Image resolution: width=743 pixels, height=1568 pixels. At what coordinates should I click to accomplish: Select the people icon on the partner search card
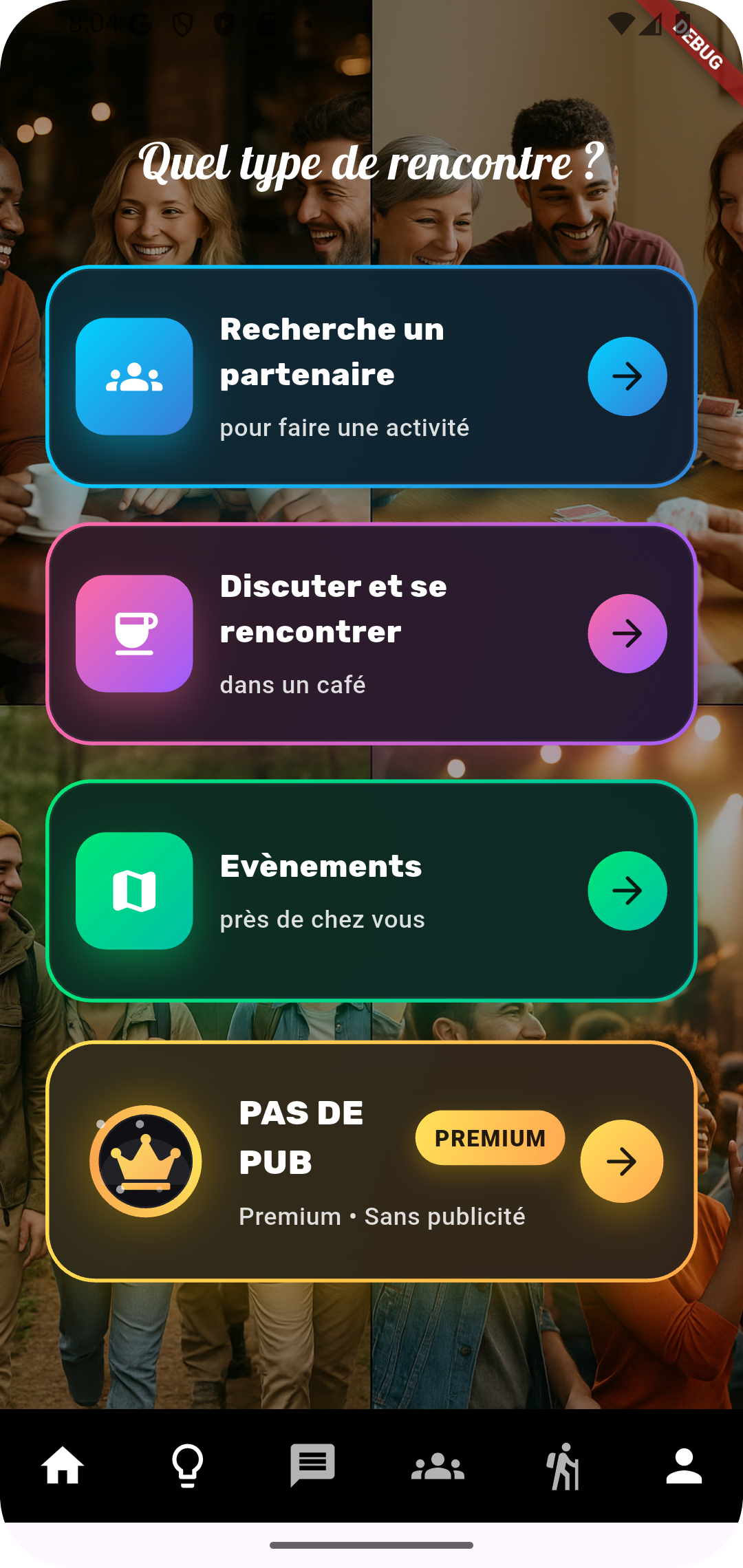point(135,377)
